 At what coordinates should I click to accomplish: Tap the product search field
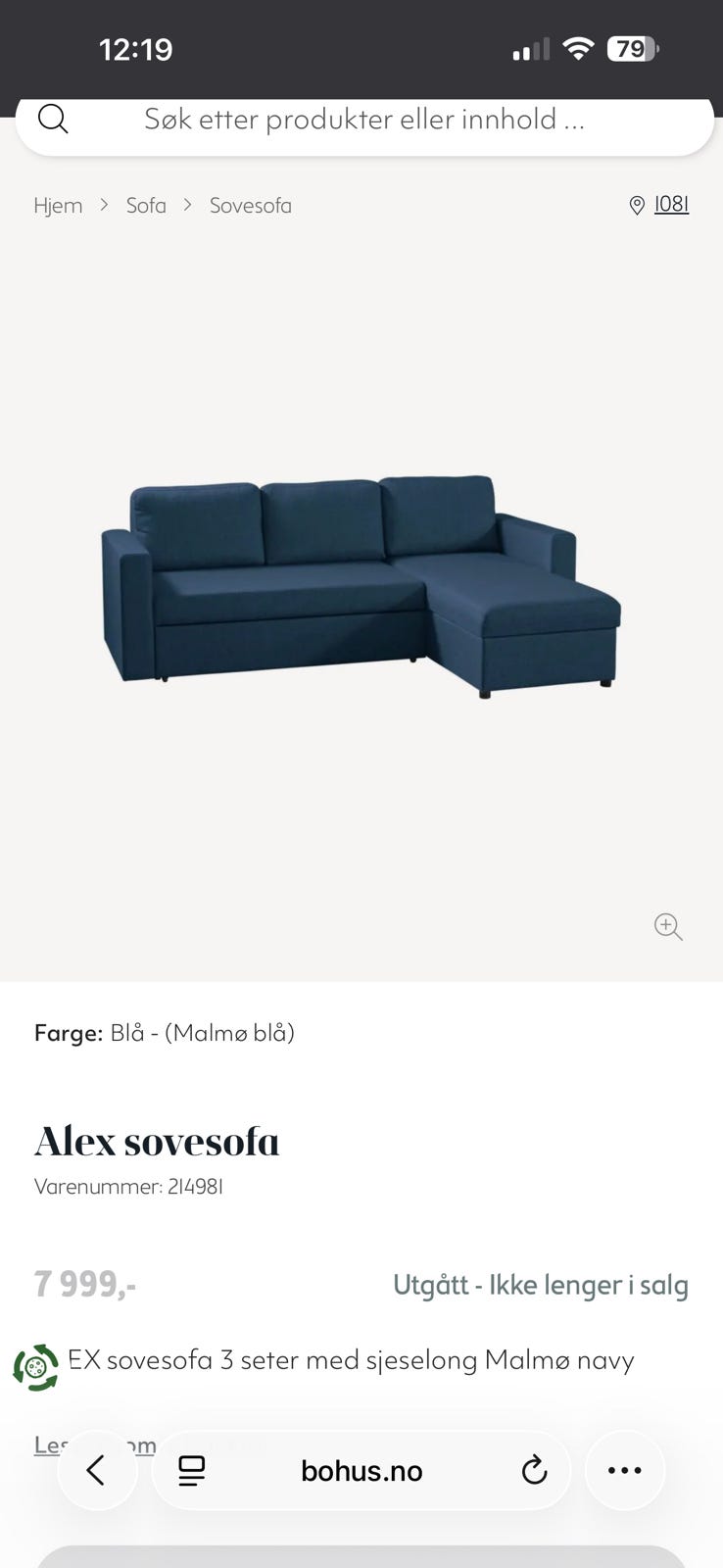tap(364, 121)
